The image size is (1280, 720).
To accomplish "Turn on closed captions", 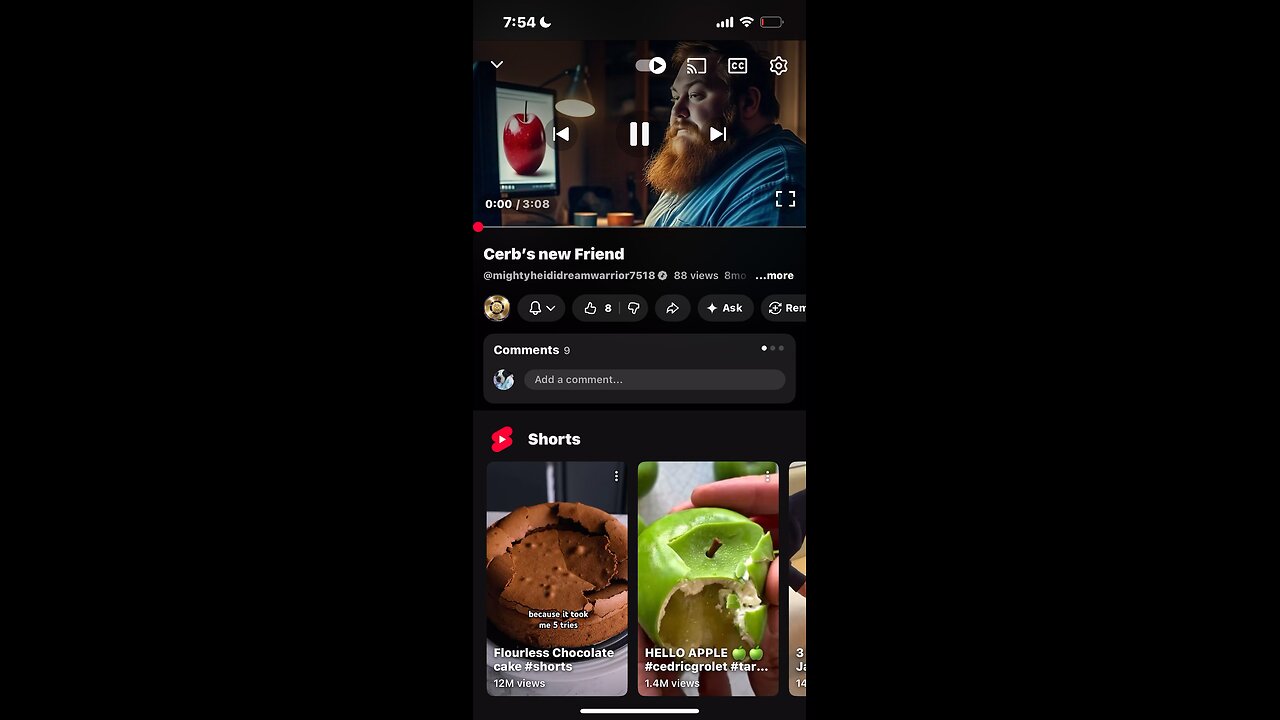I will click(x=737, y=66).
